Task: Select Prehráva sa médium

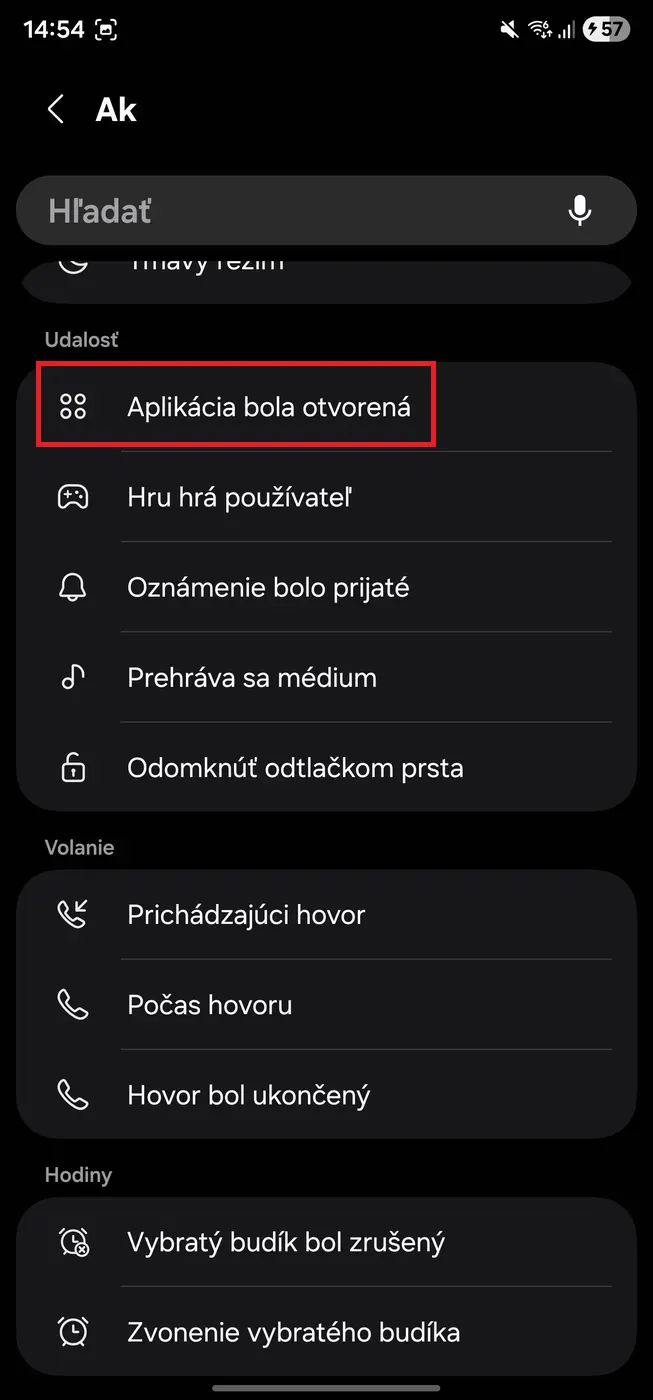Action: coord(252,677)
